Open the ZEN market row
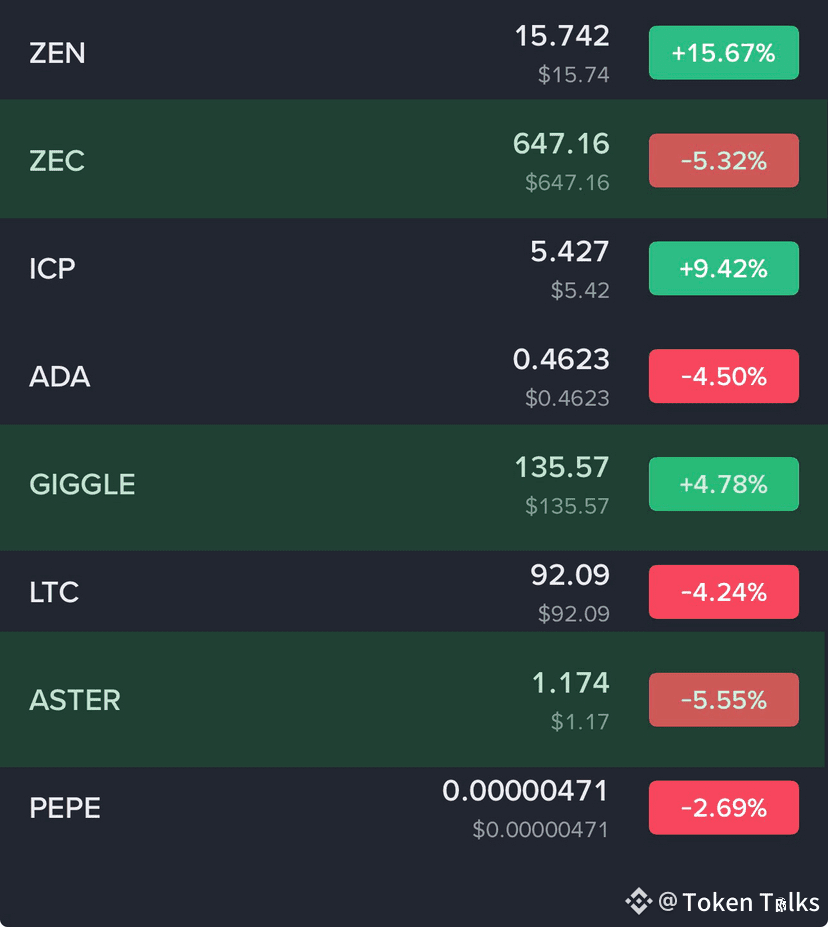828x927 pixels. pyautogui.click(x=300, y=53)
